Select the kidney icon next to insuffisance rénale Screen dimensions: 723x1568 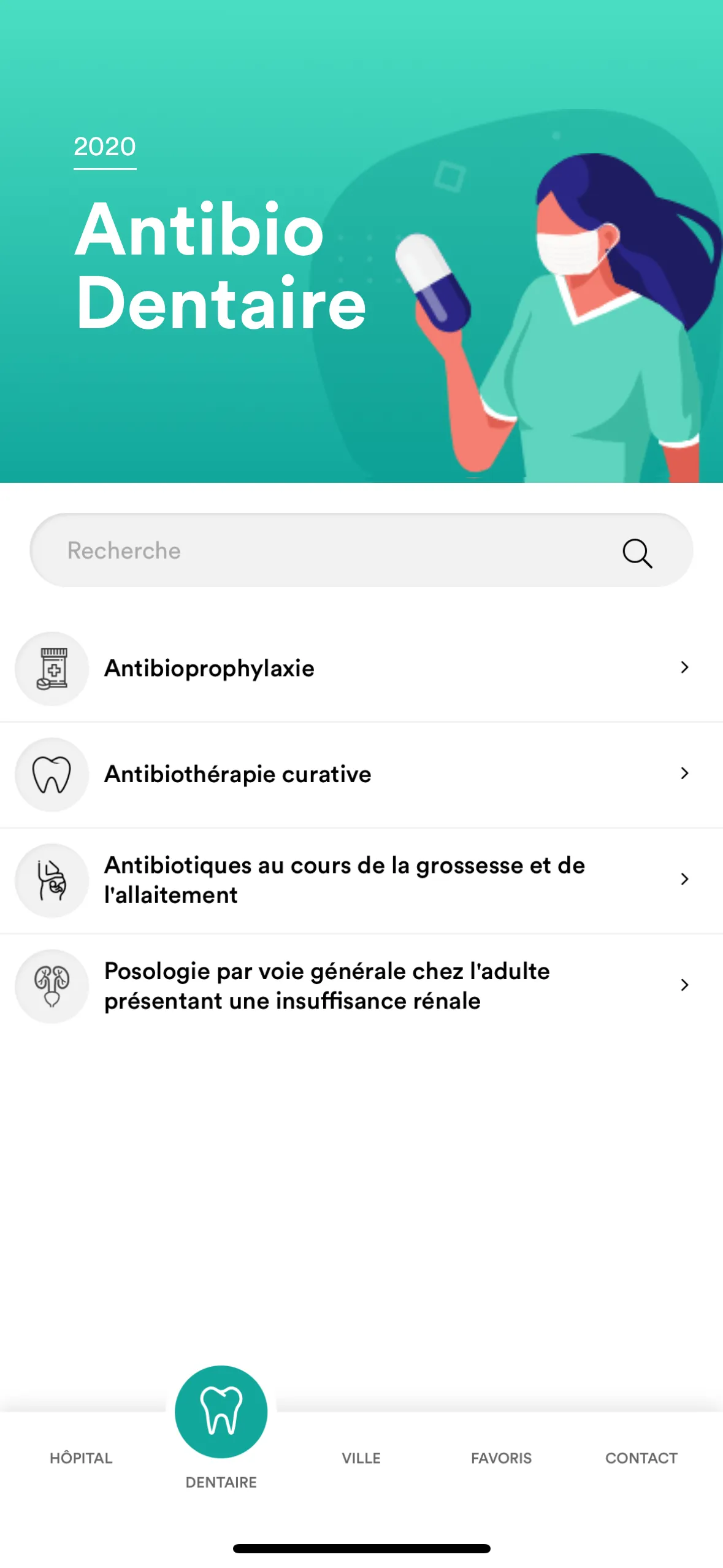click(52, 986)
